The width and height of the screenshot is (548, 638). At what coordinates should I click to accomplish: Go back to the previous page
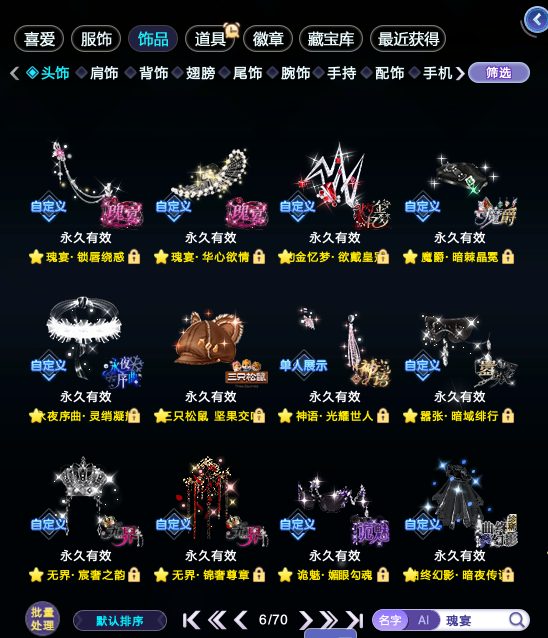241,621
